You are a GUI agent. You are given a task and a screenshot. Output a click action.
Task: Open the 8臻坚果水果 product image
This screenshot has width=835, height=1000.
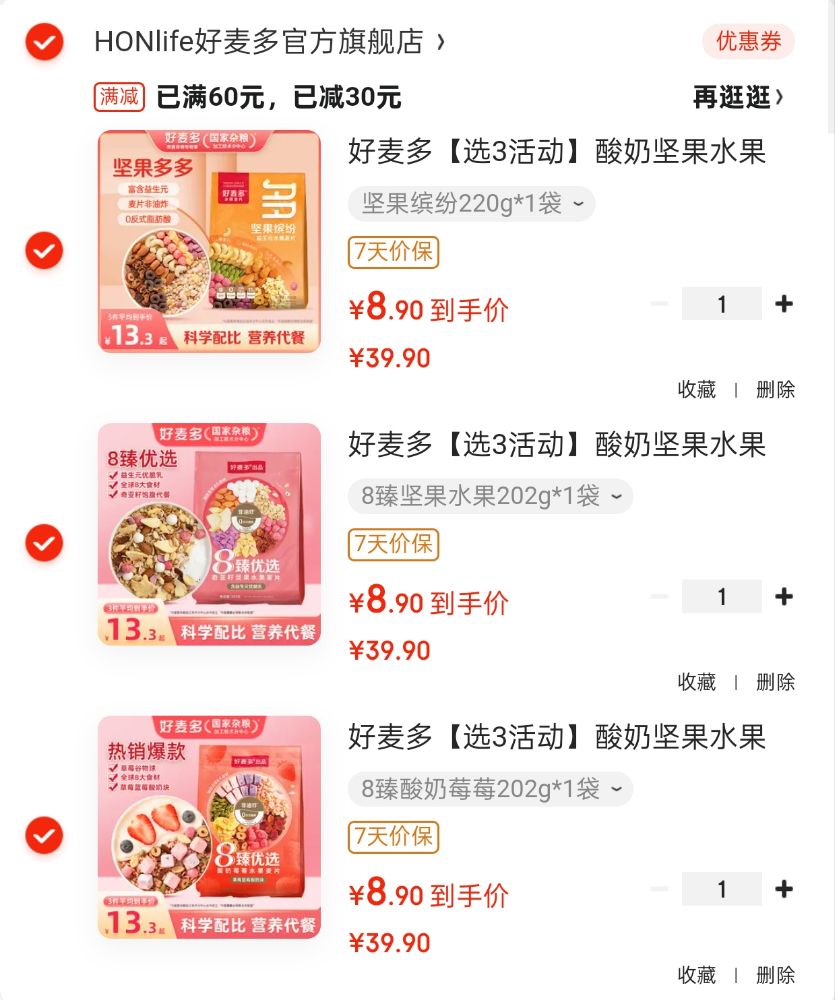209,534
